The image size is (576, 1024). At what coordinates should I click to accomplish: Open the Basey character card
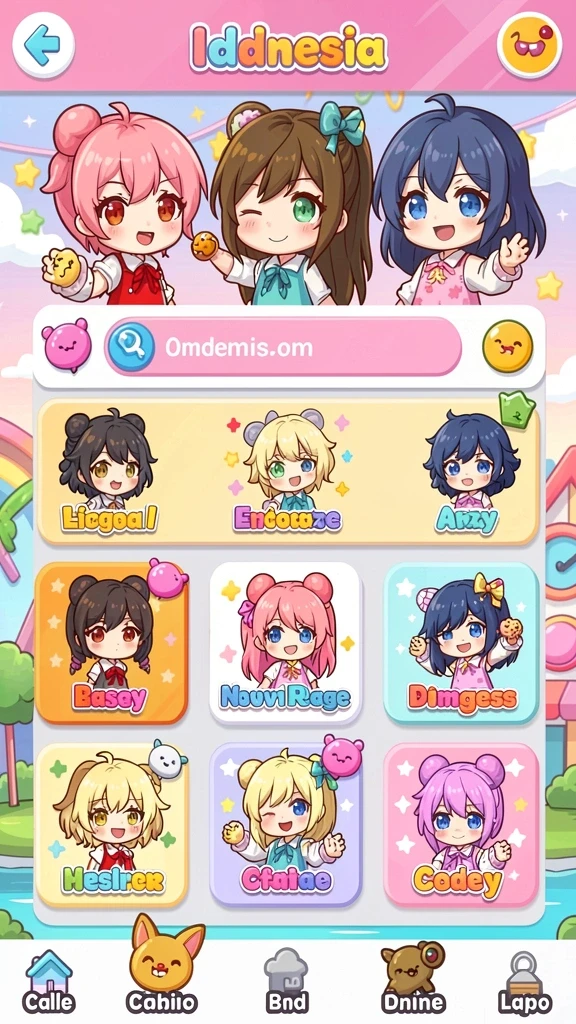pos(112,643)
